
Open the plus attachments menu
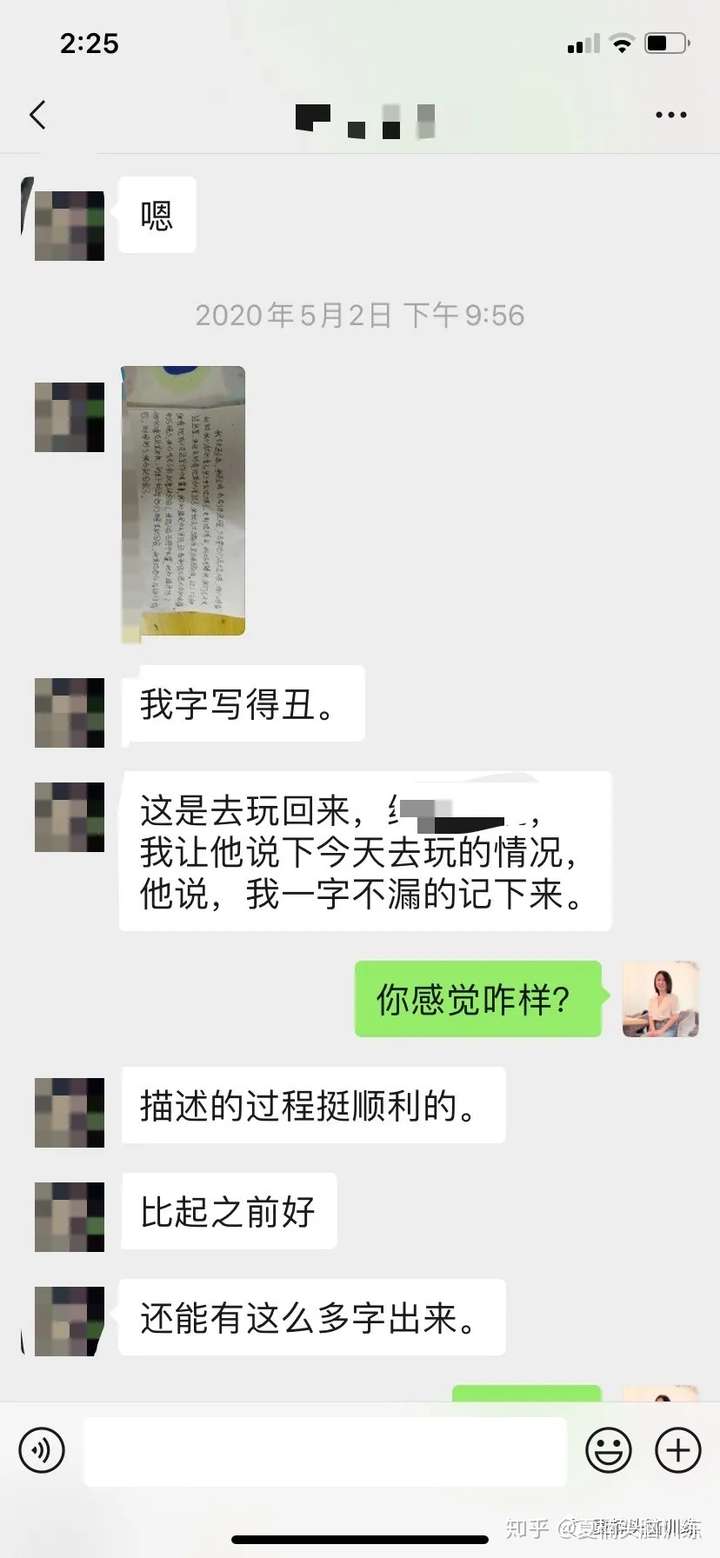(677, 1450)
